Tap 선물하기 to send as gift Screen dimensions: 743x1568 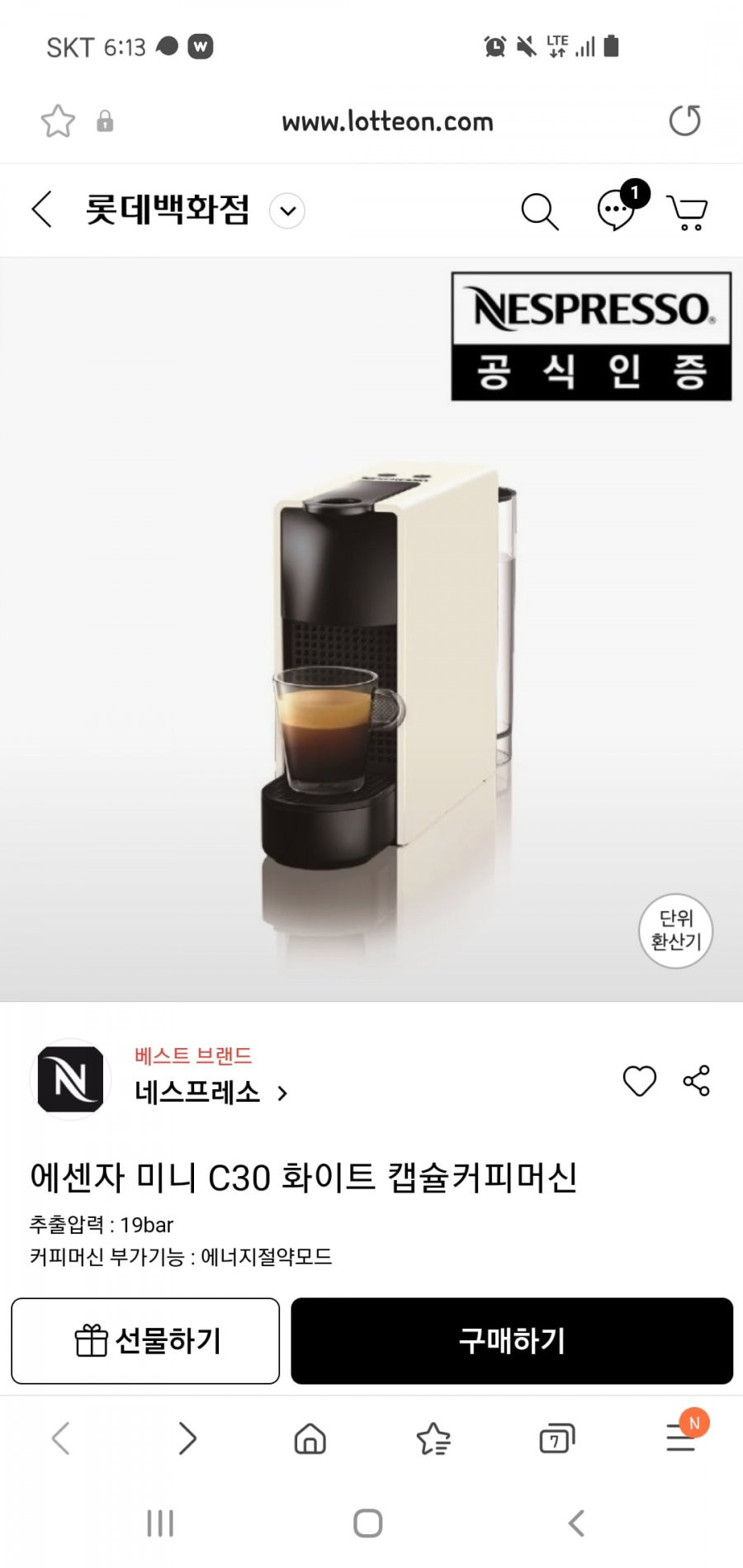[145, 1340]
